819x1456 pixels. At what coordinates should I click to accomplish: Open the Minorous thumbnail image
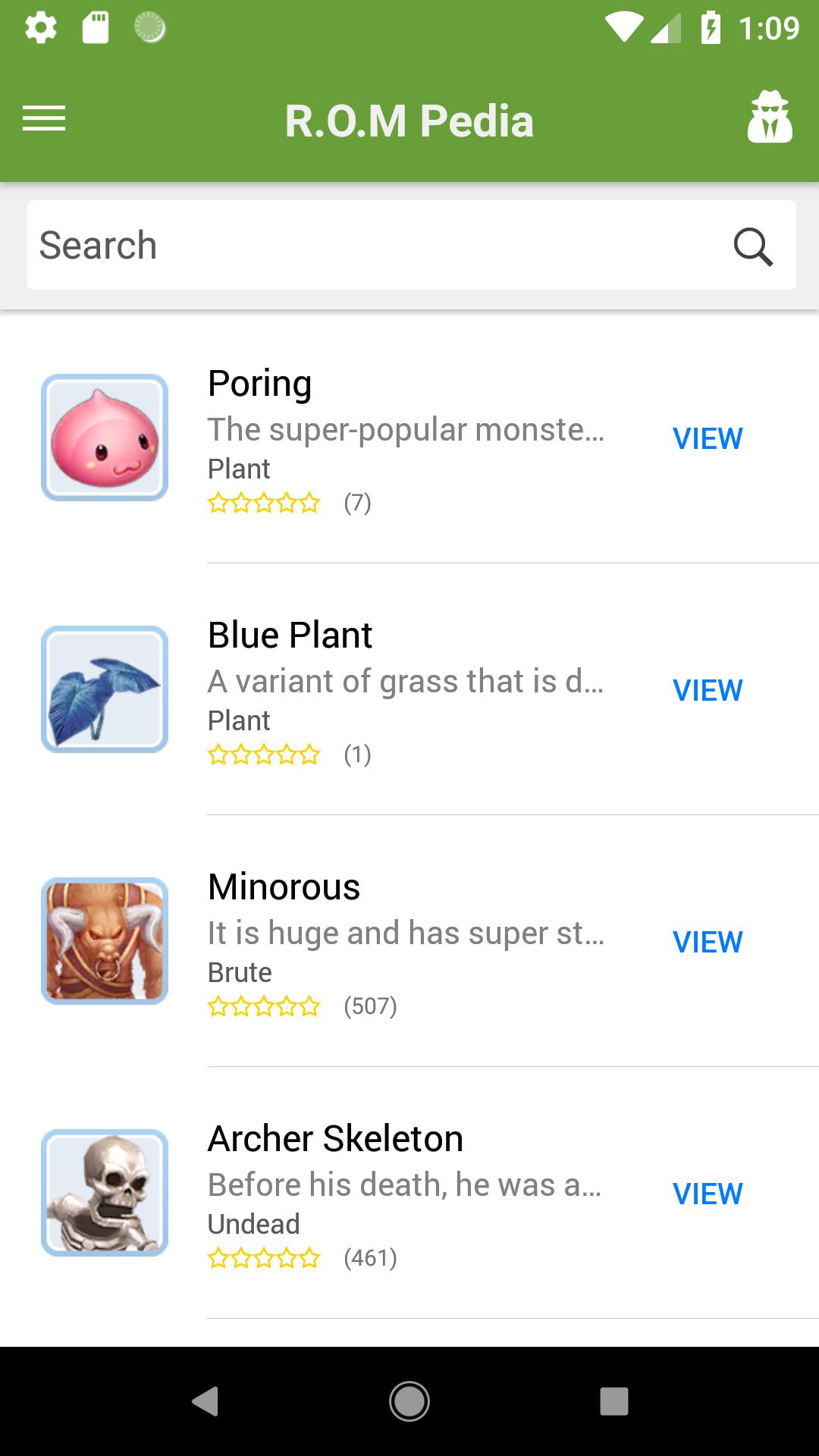tap(105, 941)
